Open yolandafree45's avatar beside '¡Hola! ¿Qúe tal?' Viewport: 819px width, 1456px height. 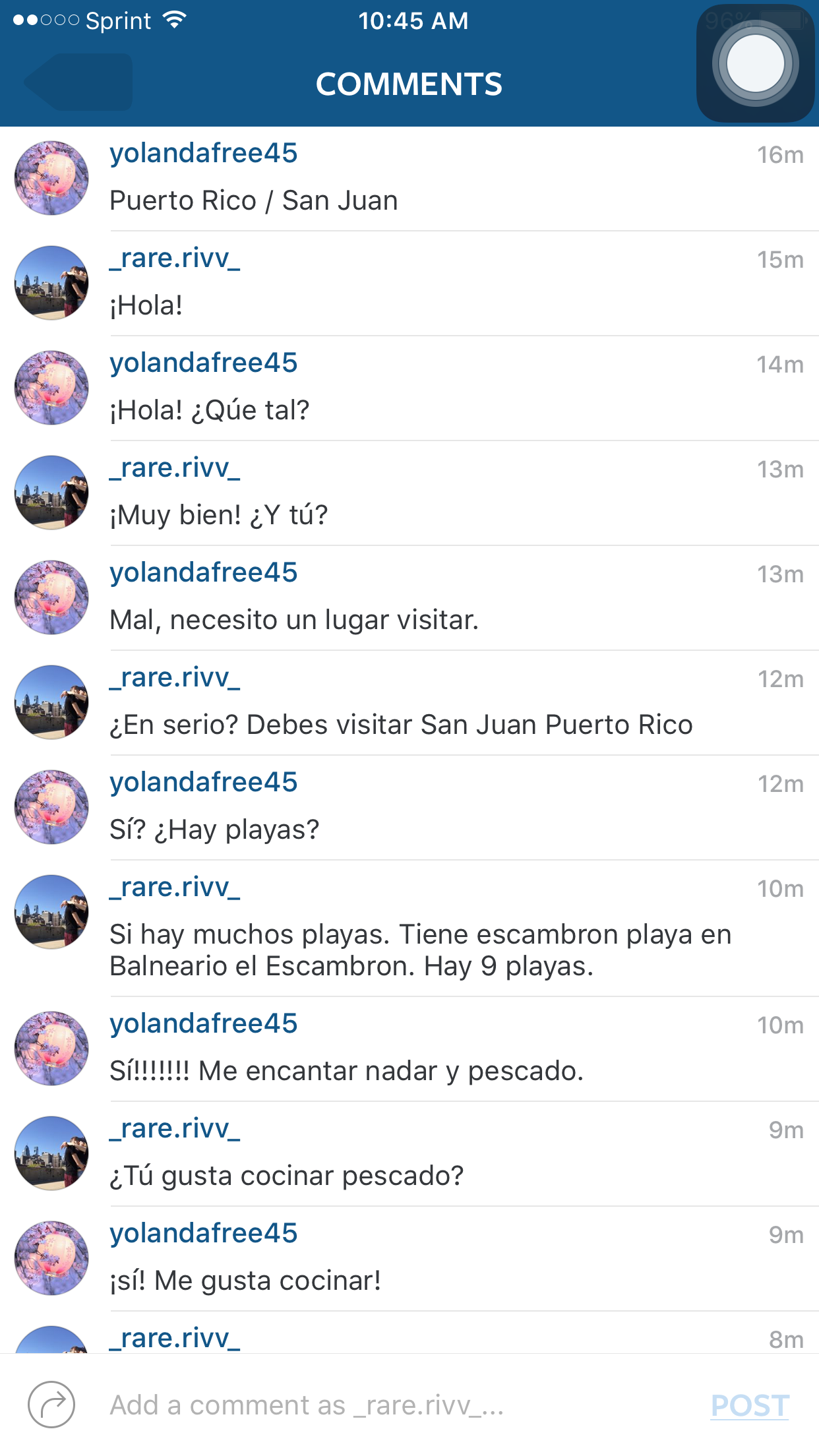click(x=51, y=388)
